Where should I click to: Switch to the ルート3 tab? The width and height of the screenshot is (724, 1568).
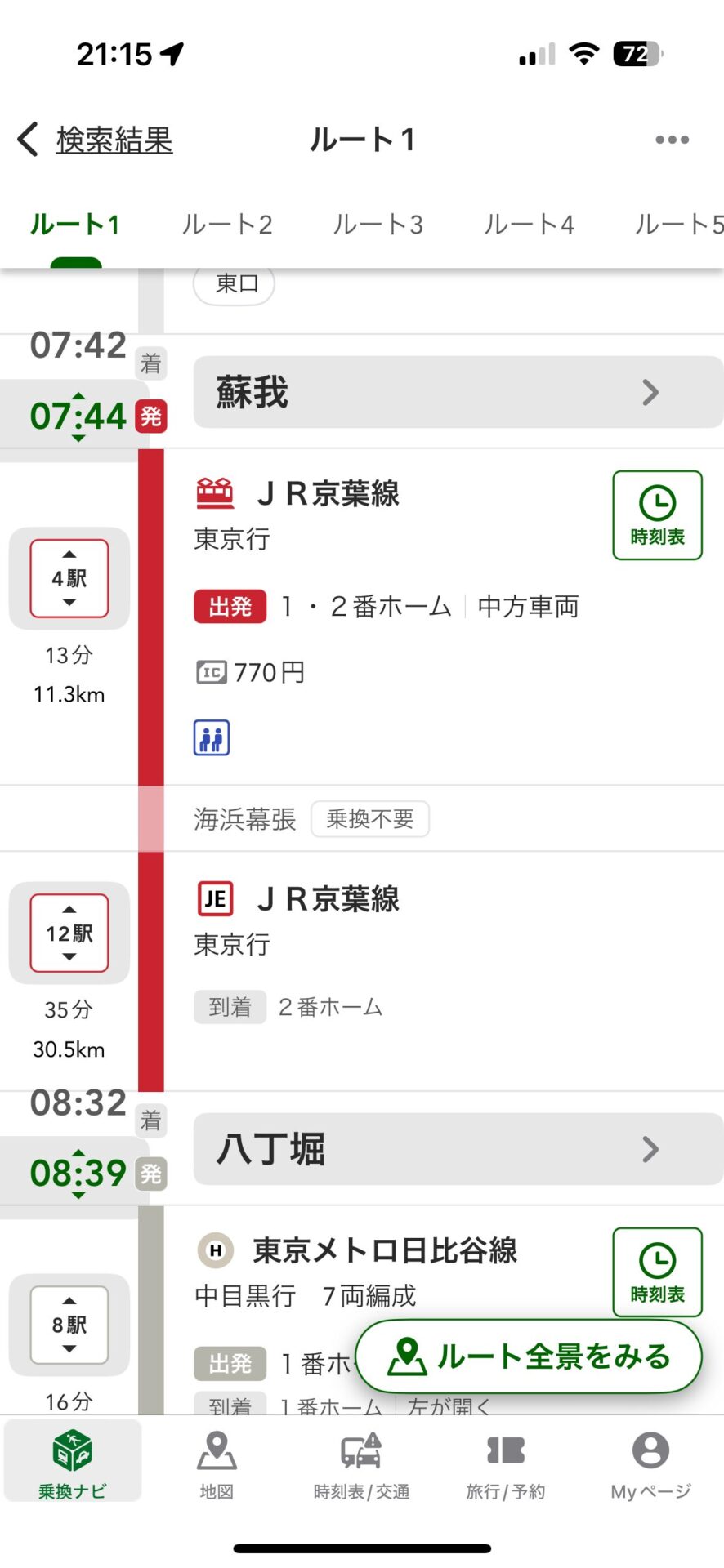[378, 225]
